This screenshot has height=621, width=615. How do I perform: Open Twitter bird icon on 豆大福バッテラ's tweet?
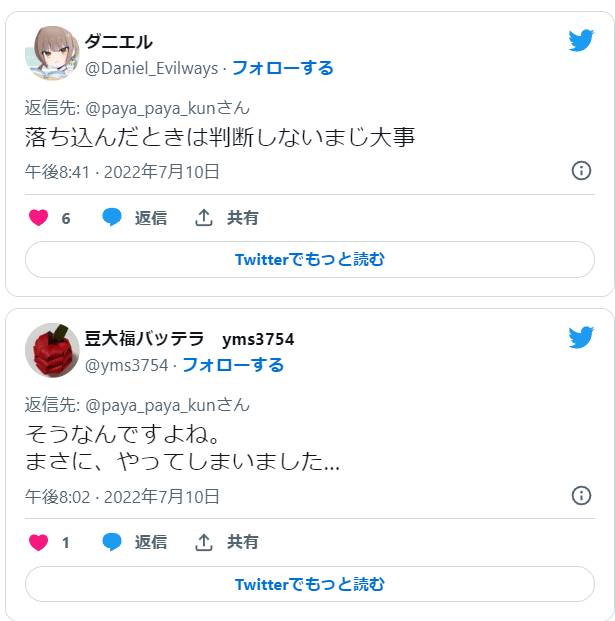click(x=581, y=337)
